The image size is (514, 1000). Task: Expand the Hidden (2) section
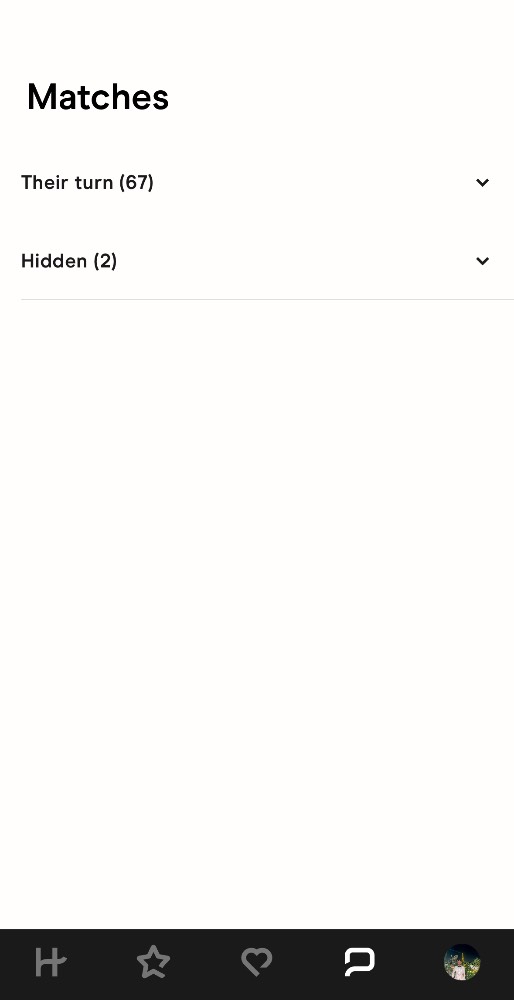[257, 261]
